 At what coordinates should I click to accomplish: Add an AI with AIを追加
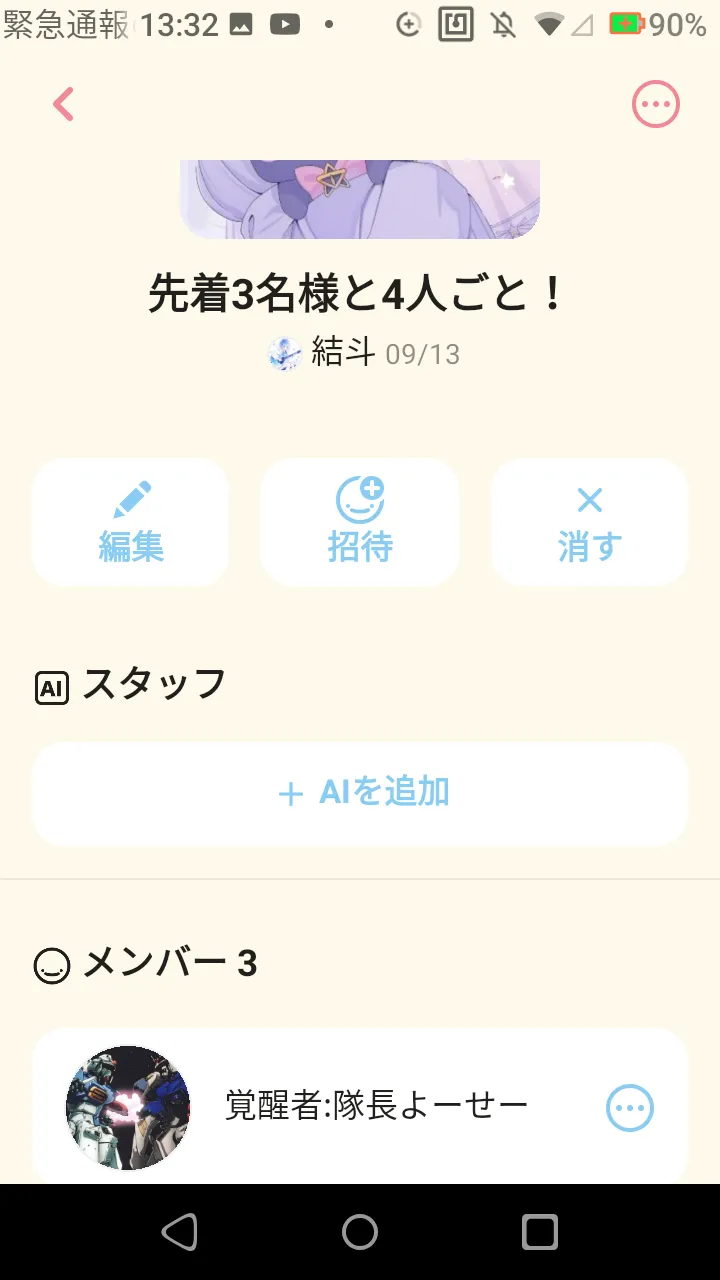point(360,794)
